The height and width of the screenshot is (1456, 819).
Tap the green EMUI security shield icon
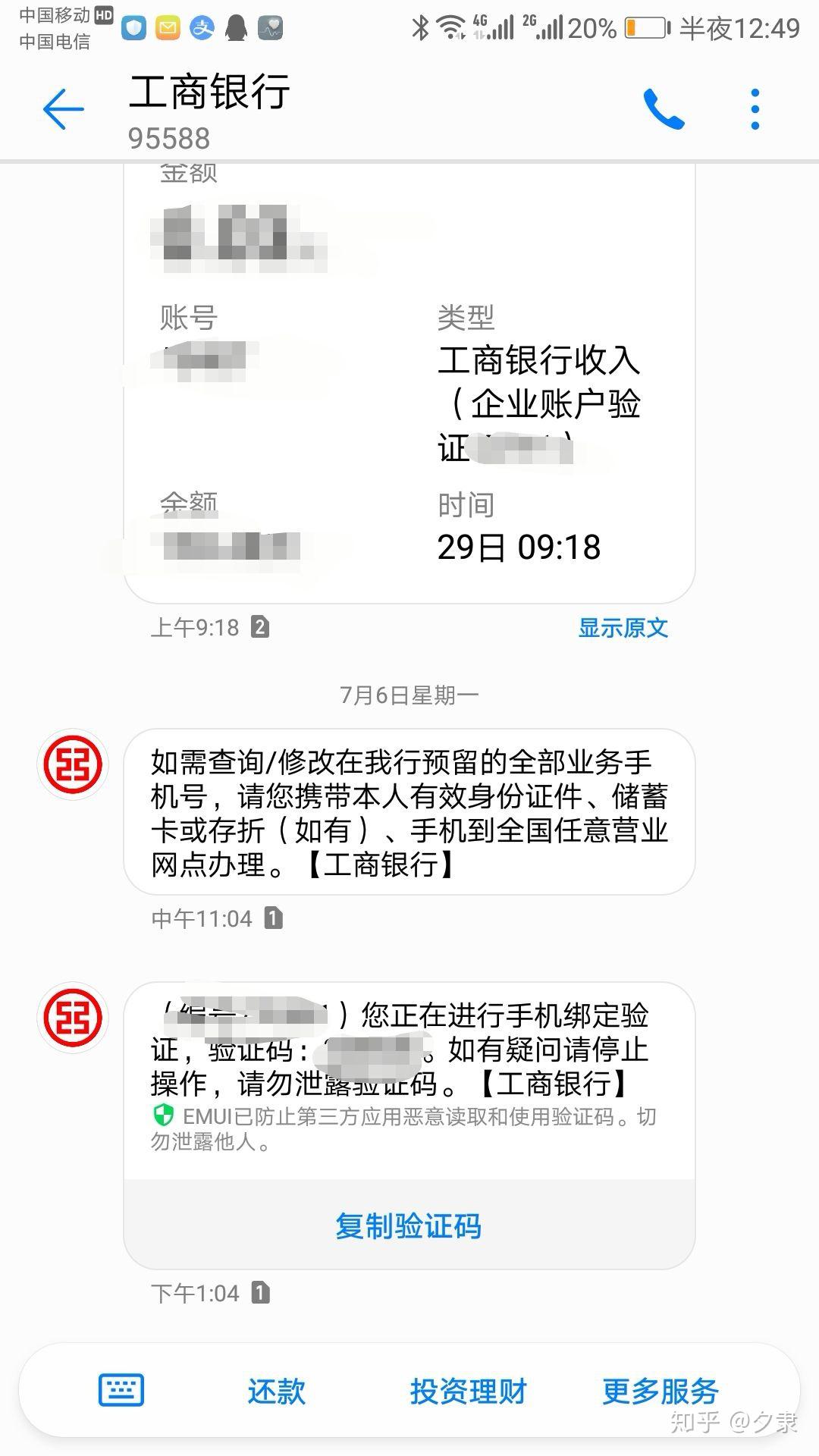162,1116
